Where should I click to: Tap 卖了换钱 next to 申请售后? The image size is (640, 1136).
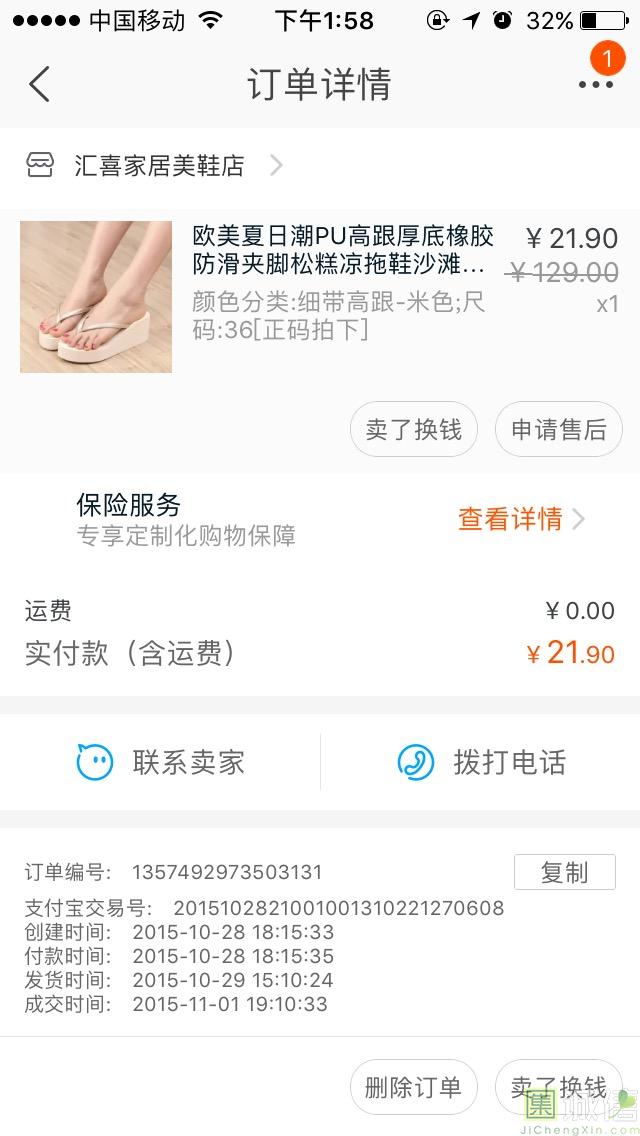pos(413,430)
